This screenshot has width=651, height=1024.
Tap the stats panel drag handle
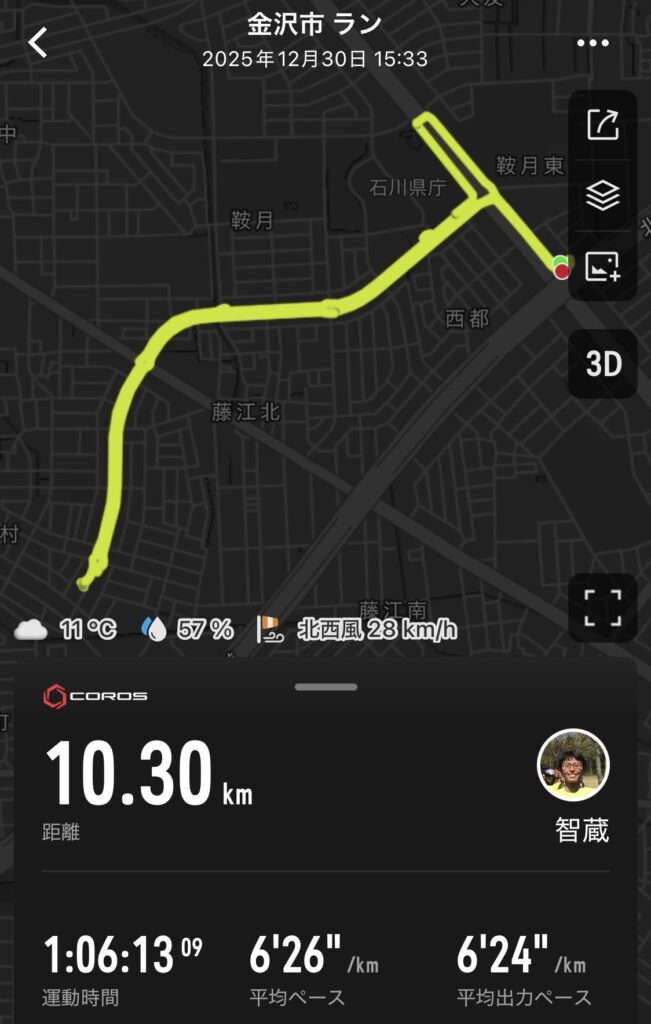[x=326, y=687]
